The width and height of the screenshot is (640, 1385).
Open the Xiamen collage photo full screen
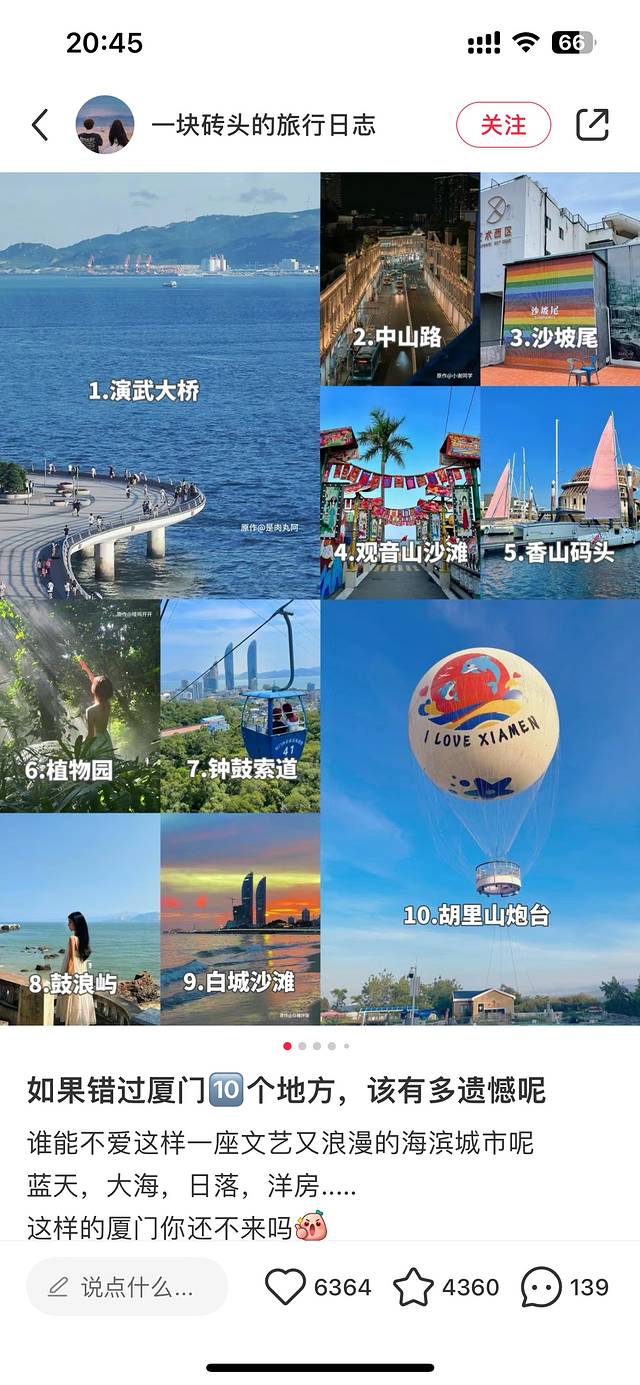[320, 598]
